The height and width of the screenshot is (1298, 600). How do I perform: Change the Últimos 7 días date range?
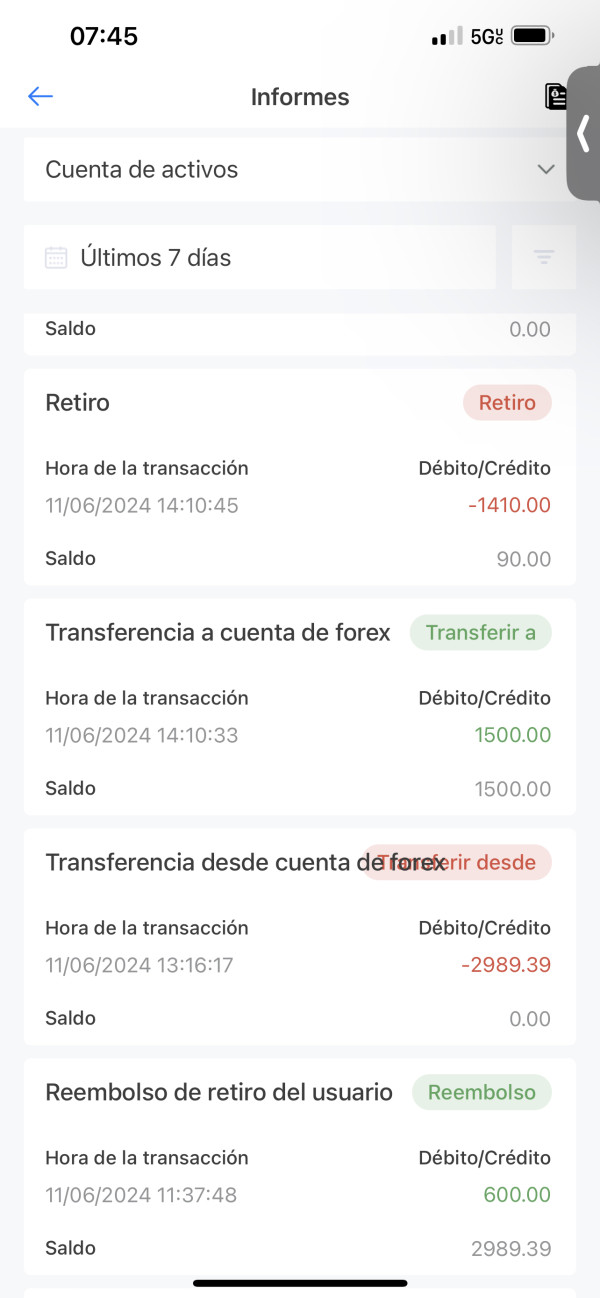click(260, 257)
